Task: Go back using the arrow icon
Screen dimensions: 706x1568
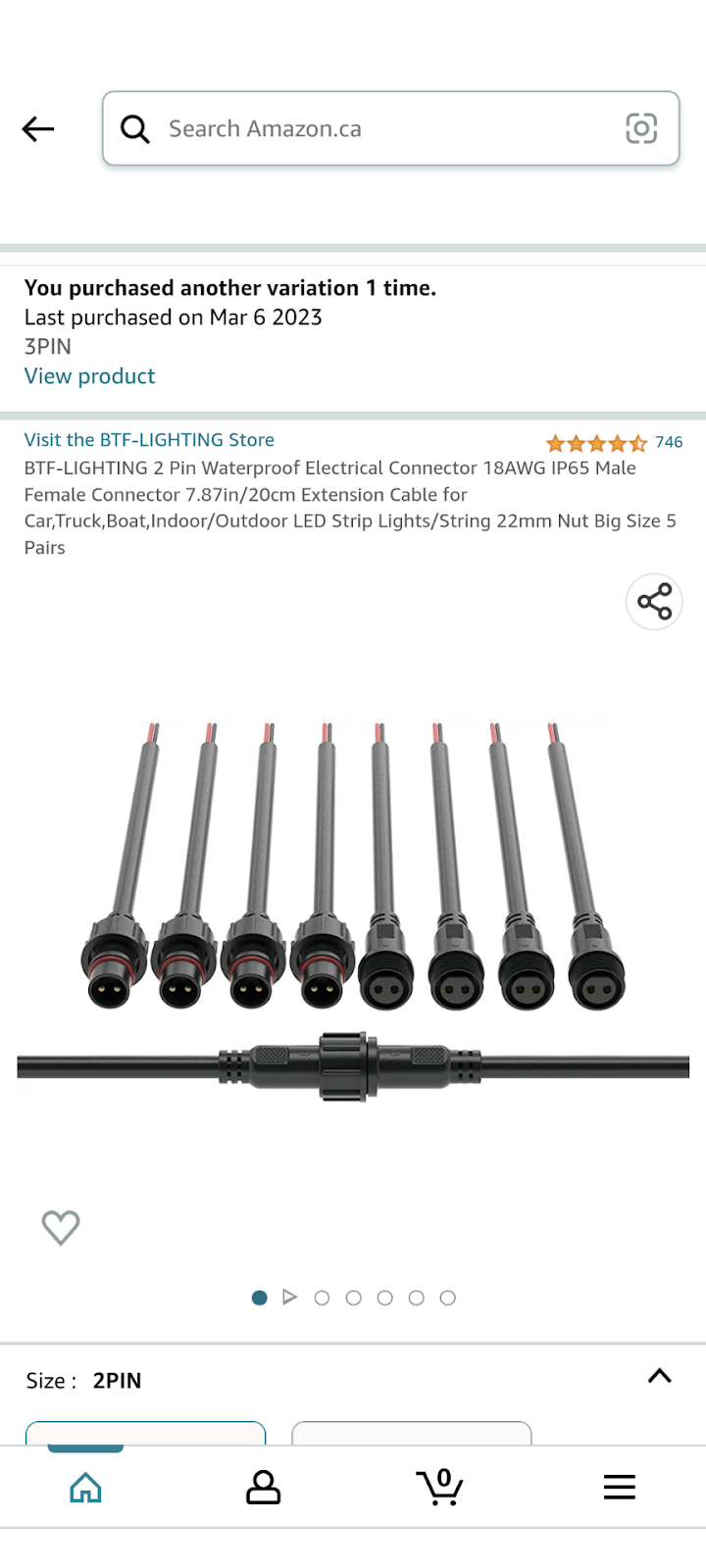Action: tap(38, 129)
